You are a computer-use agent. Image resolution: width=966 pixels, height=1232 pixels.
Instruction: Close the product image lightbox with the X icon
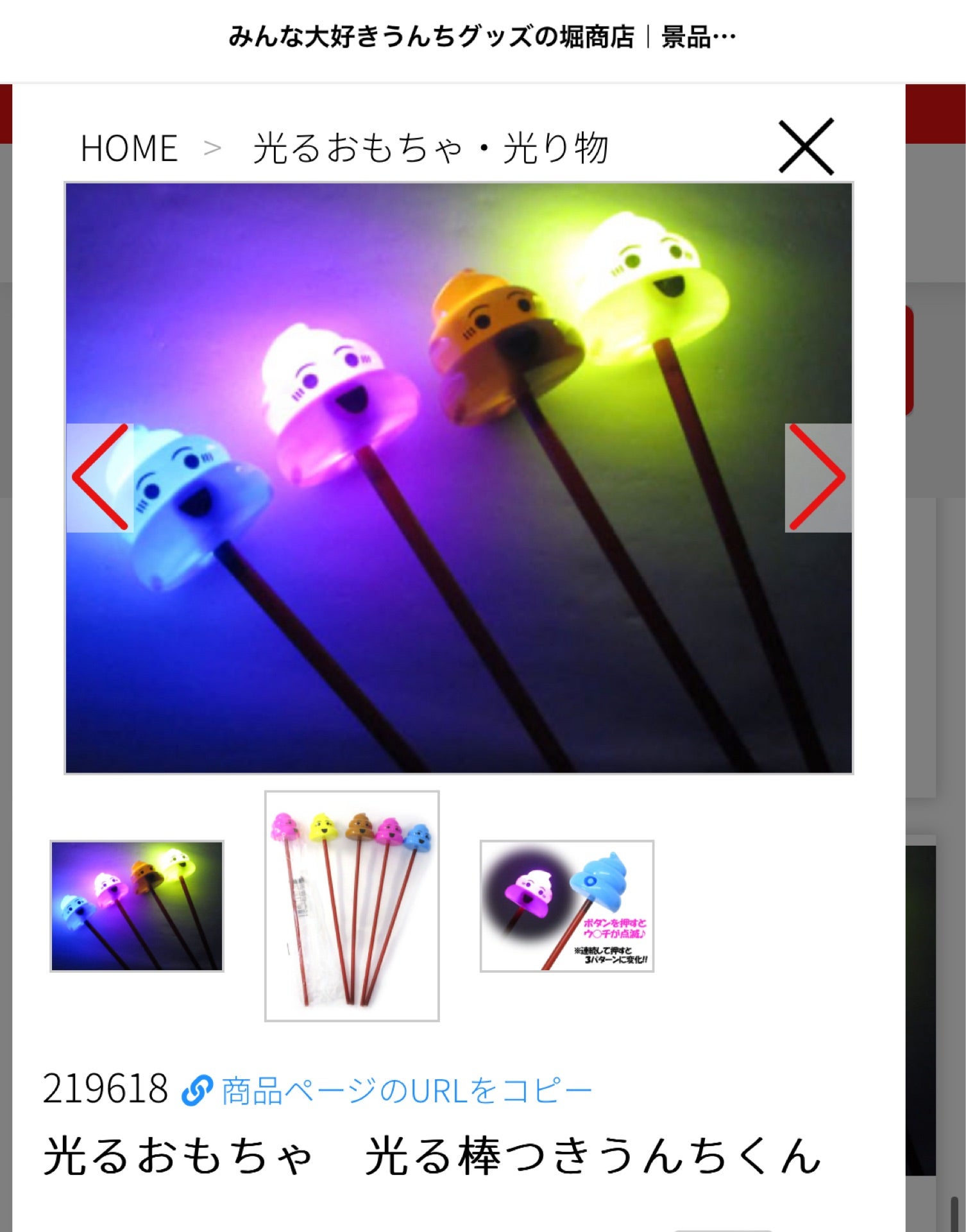[x=806, y=146]
